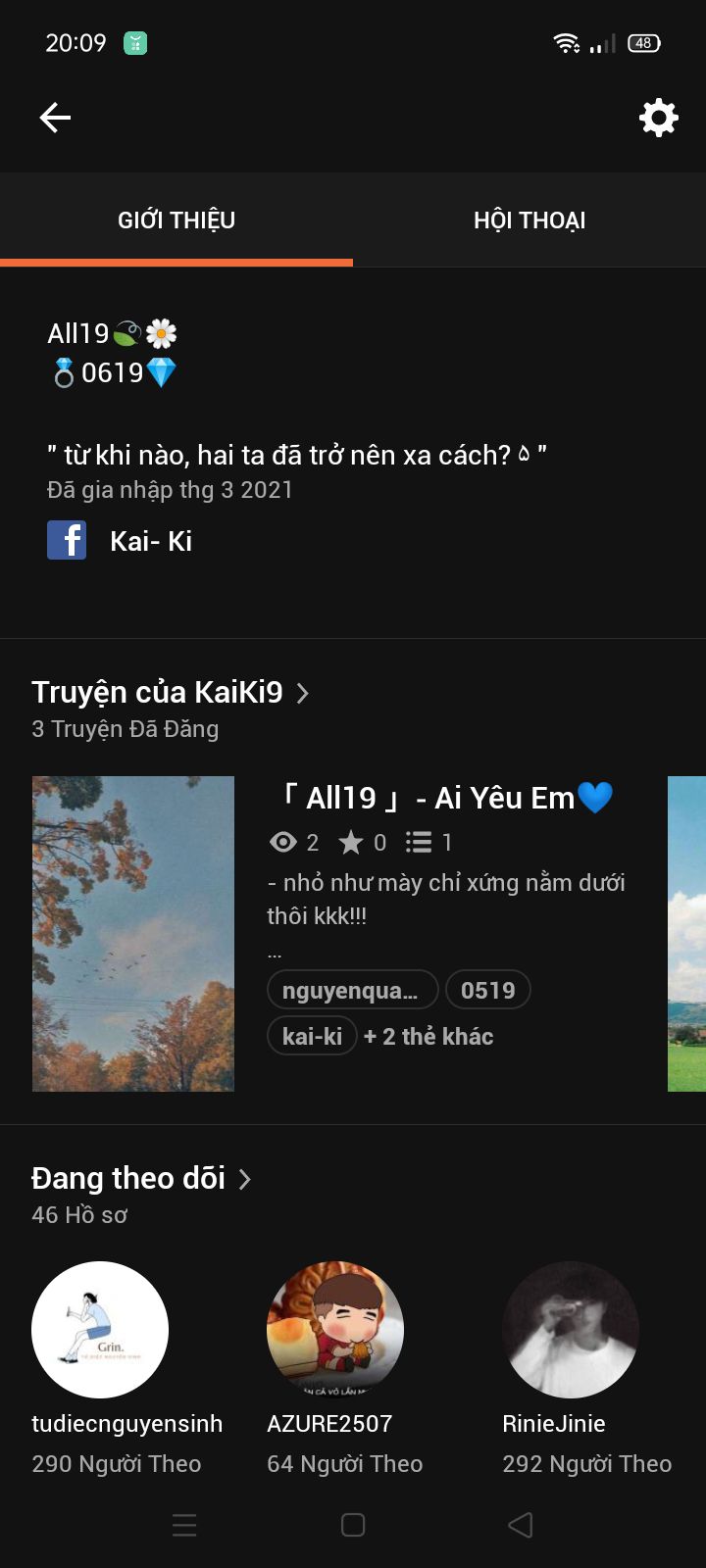706x1568 pixels.
Task: Tap the kai-ki tag chip
Action: click(312, 1036)
